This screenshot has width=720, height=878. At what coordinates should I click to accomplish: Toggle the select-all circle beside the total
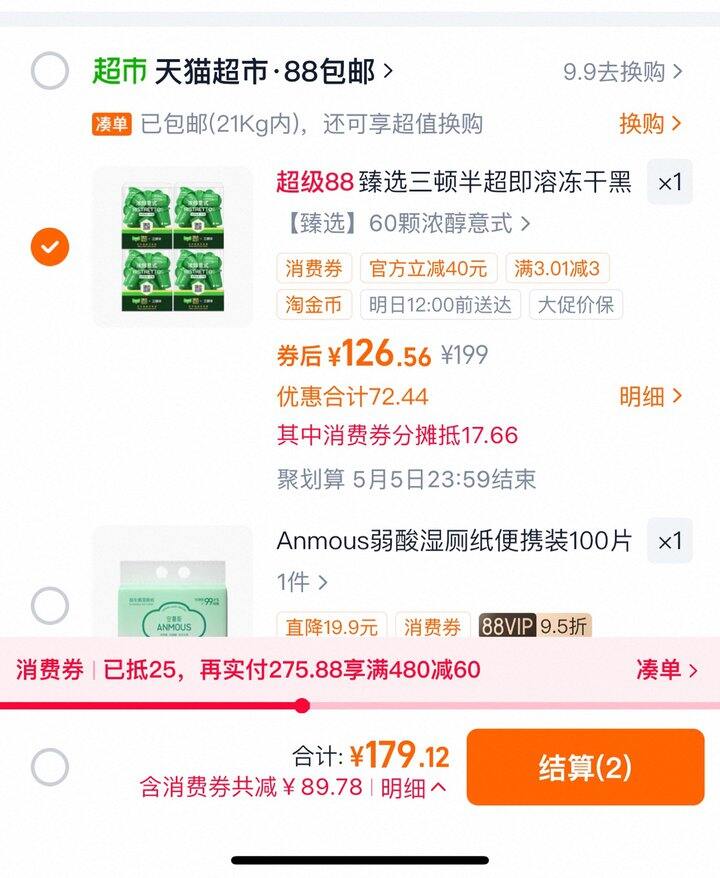click(x=50, y=768)
